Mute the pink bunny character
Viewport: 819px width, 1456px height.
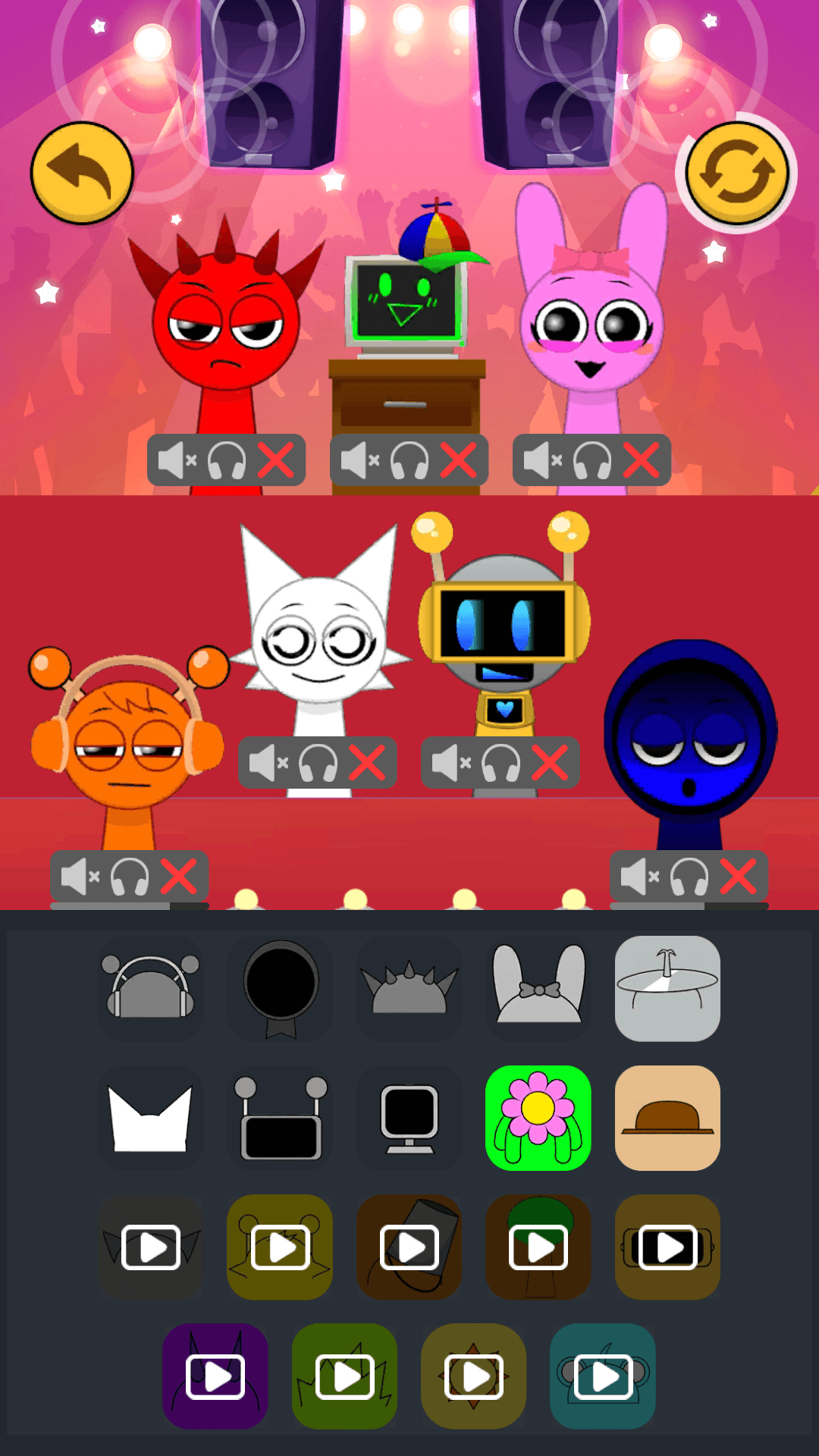(x=543, y=460)
